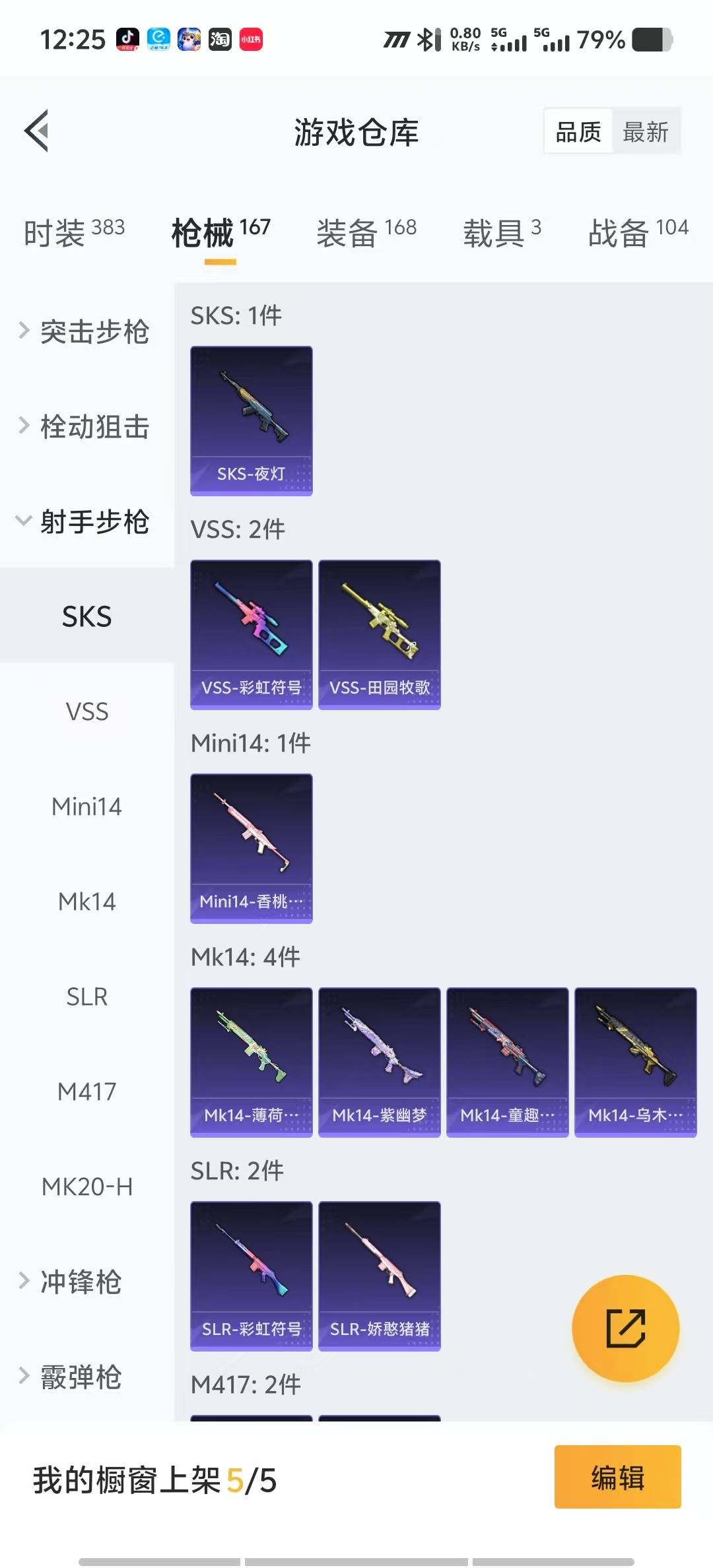Sort inventory by 最新 newest

pos(646,131)
